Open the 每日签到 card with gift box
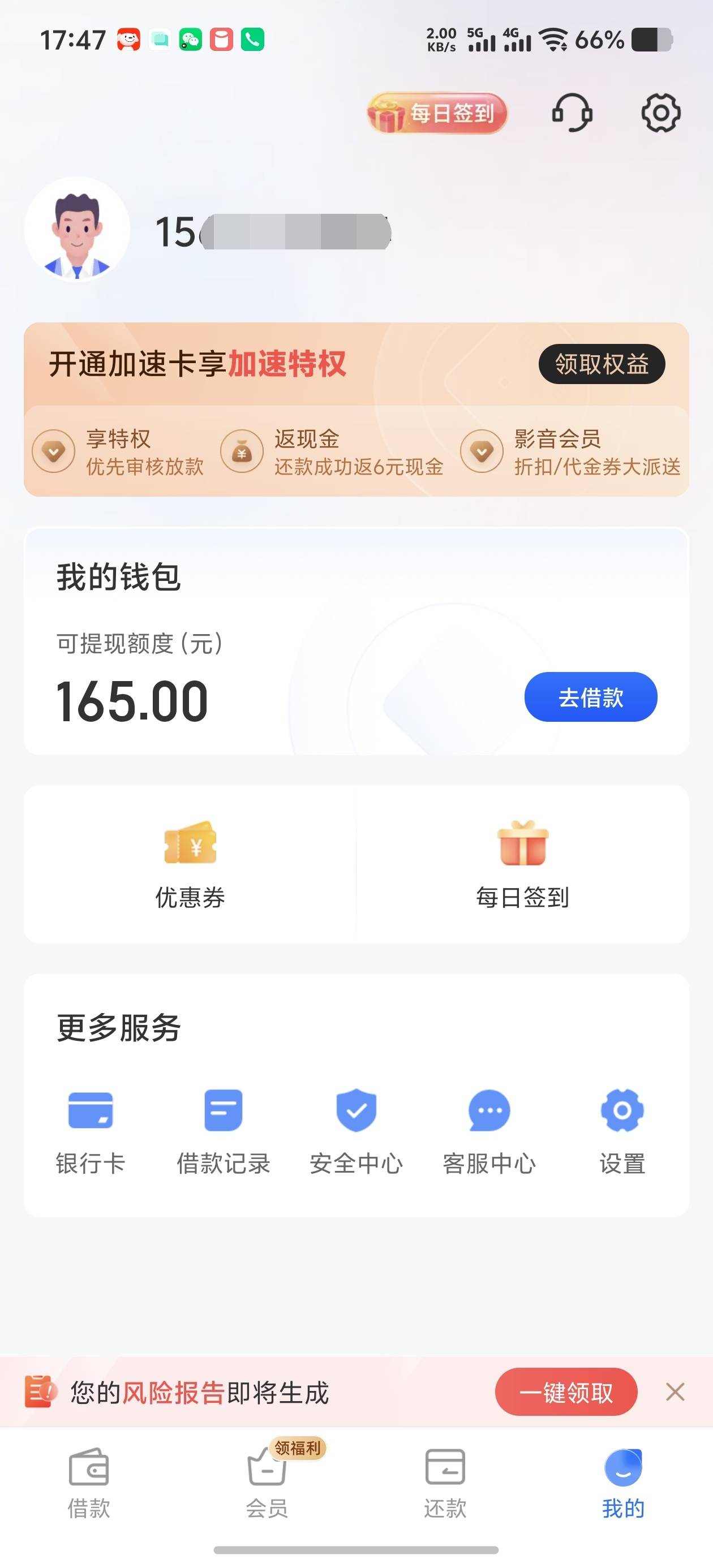The image size is (713, 1568). click(522, 864)
